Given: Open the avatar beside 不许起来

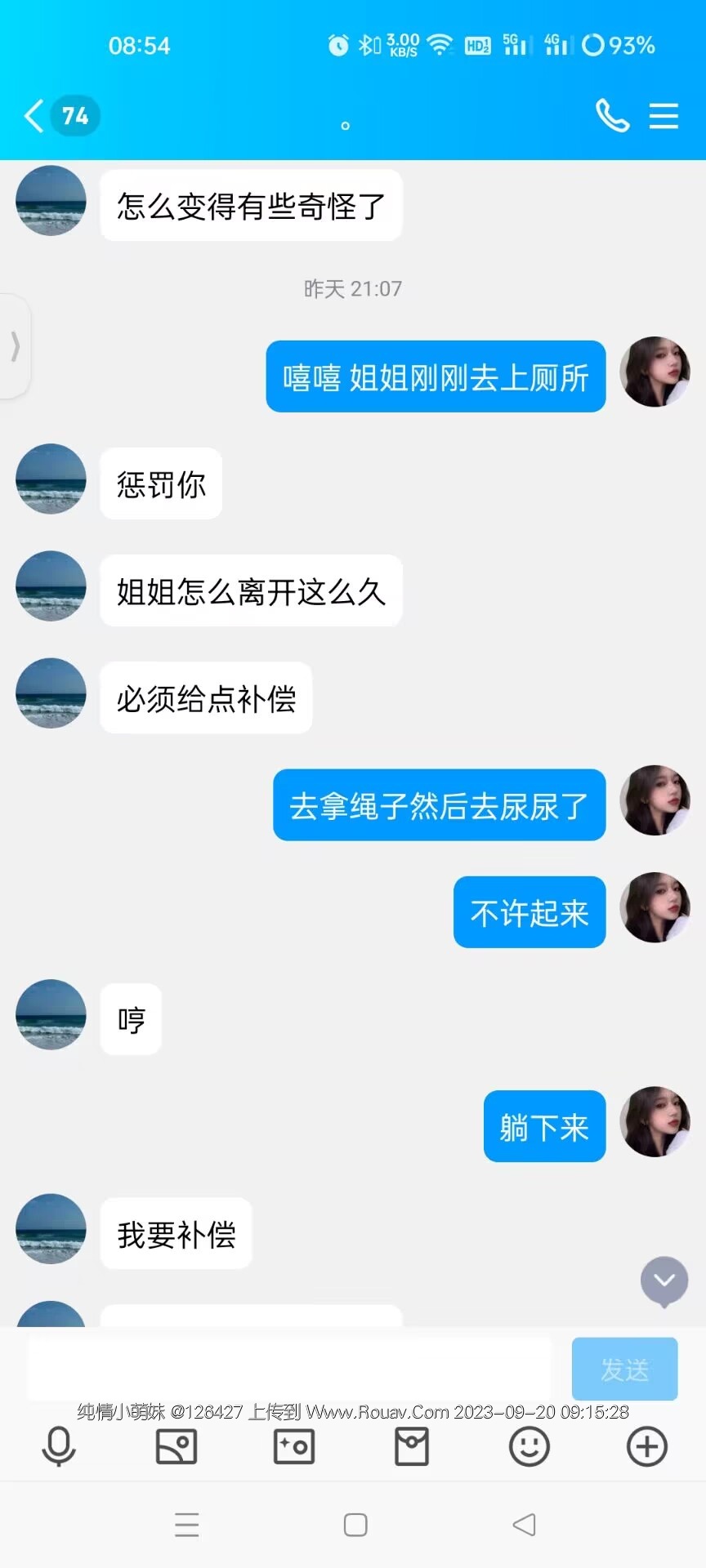Looking at the screenshot, I should click(655, 907).
